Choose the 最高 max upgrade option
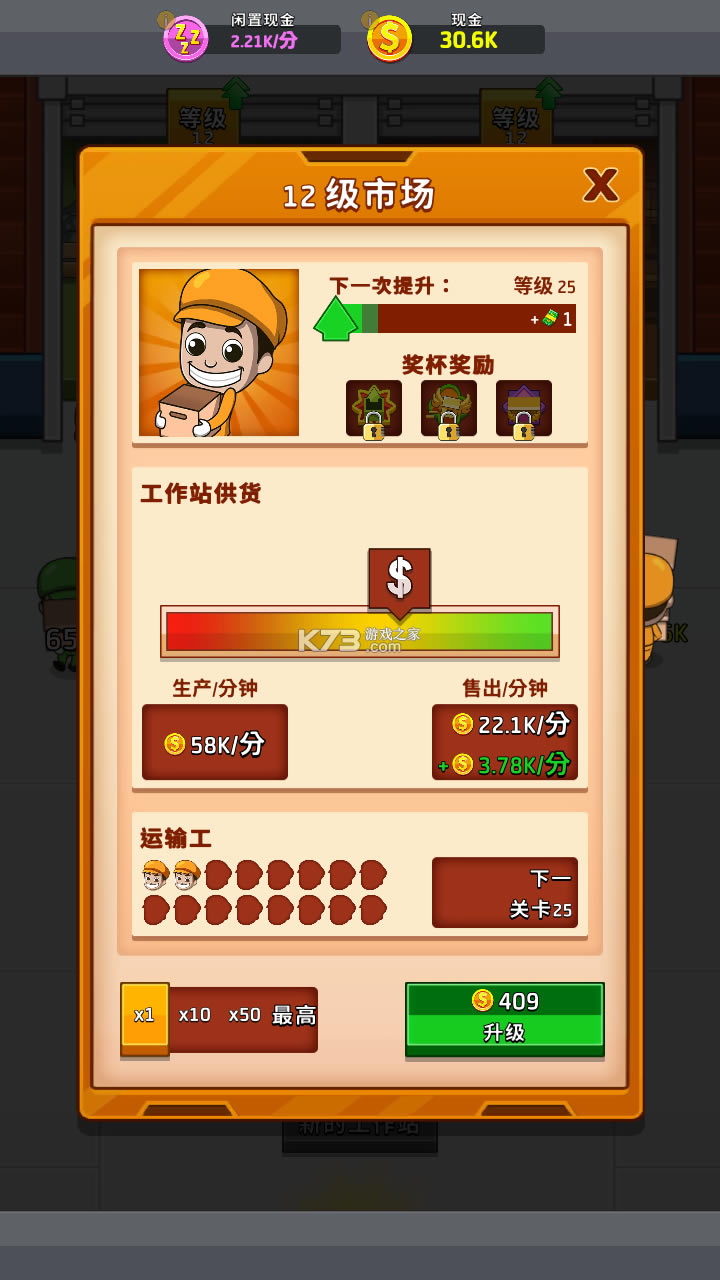Viewport: 720px width, 1280px height. 294,1016
